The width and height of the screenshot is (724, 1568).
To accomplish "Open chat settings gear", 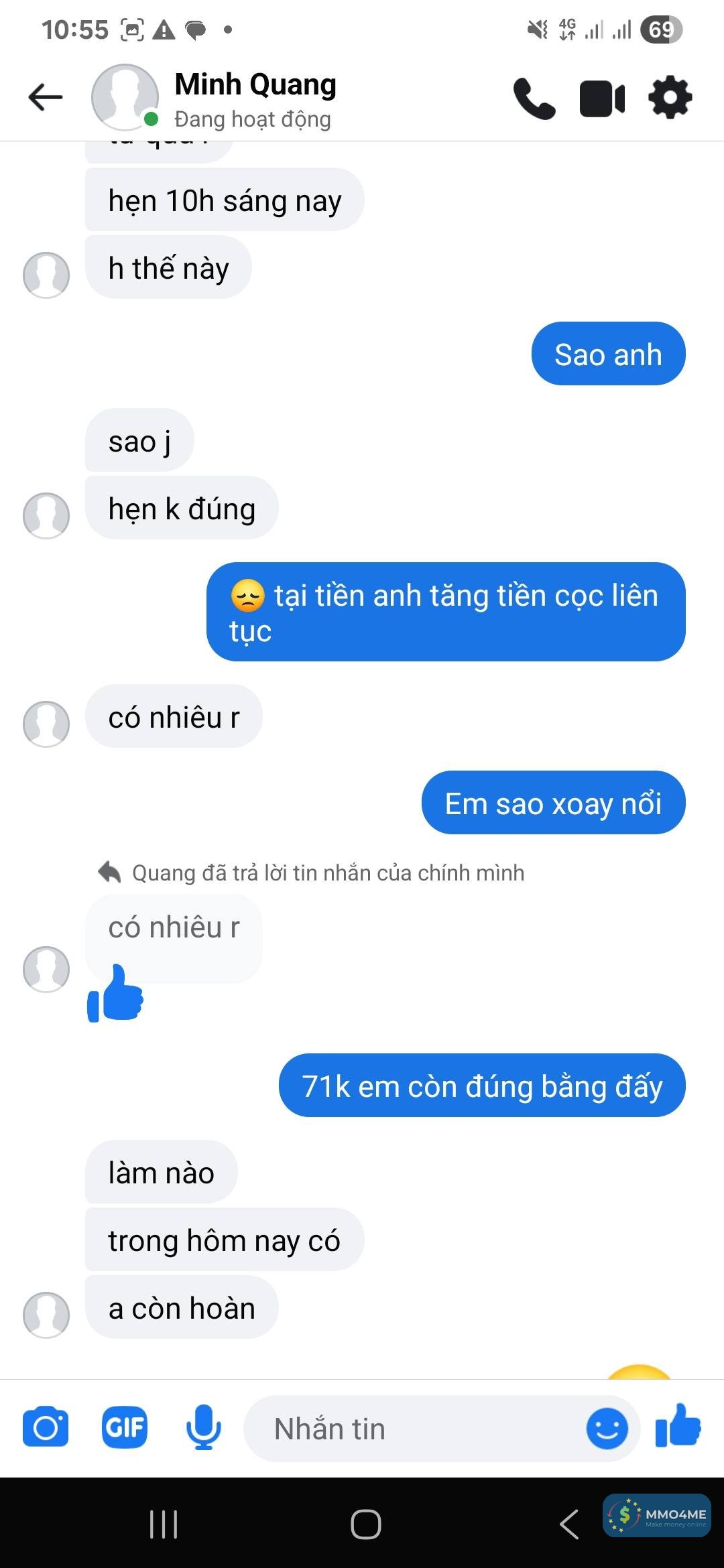I will [x=670, y=98].
